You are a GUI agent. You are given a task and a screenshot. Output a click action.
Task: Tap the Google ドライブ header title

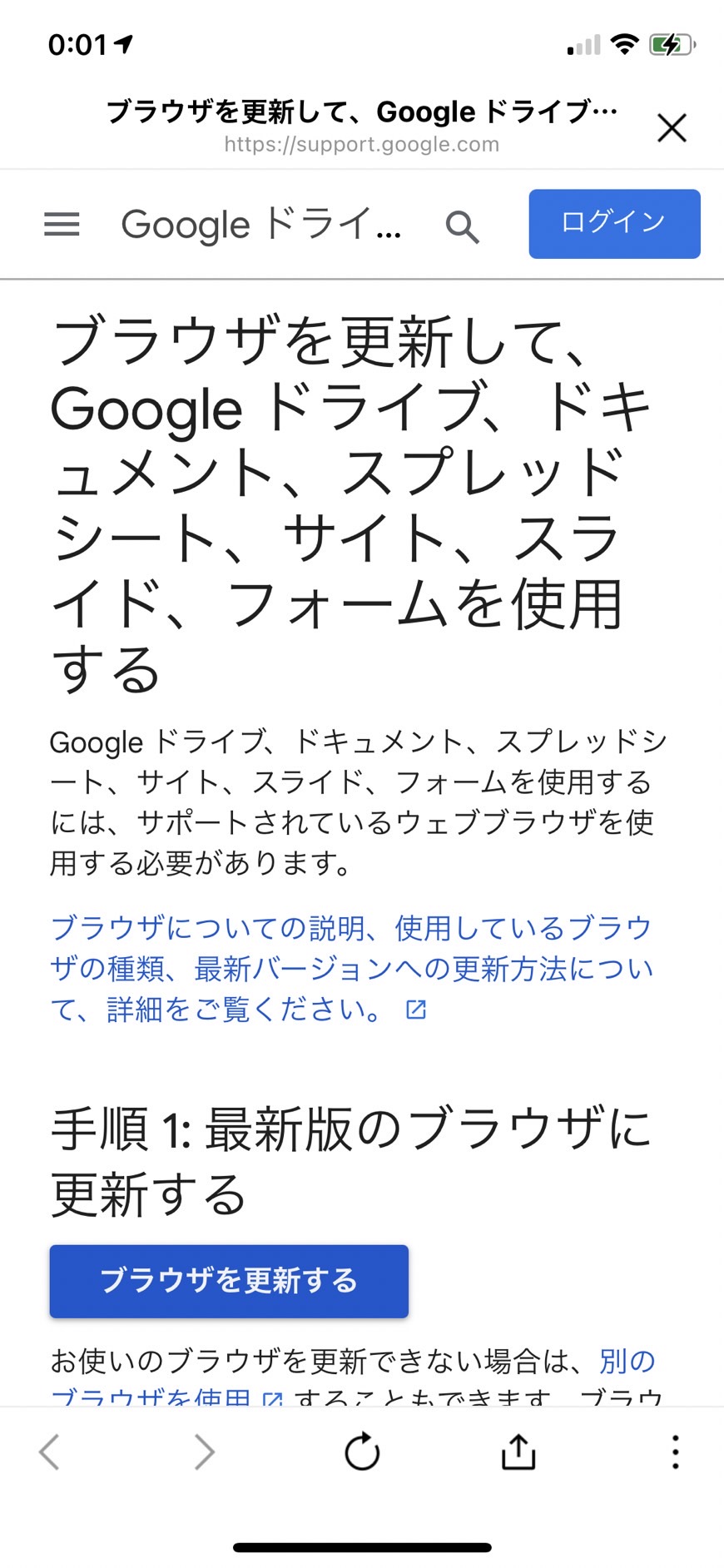pyautogui.click(x=261, y=225)
